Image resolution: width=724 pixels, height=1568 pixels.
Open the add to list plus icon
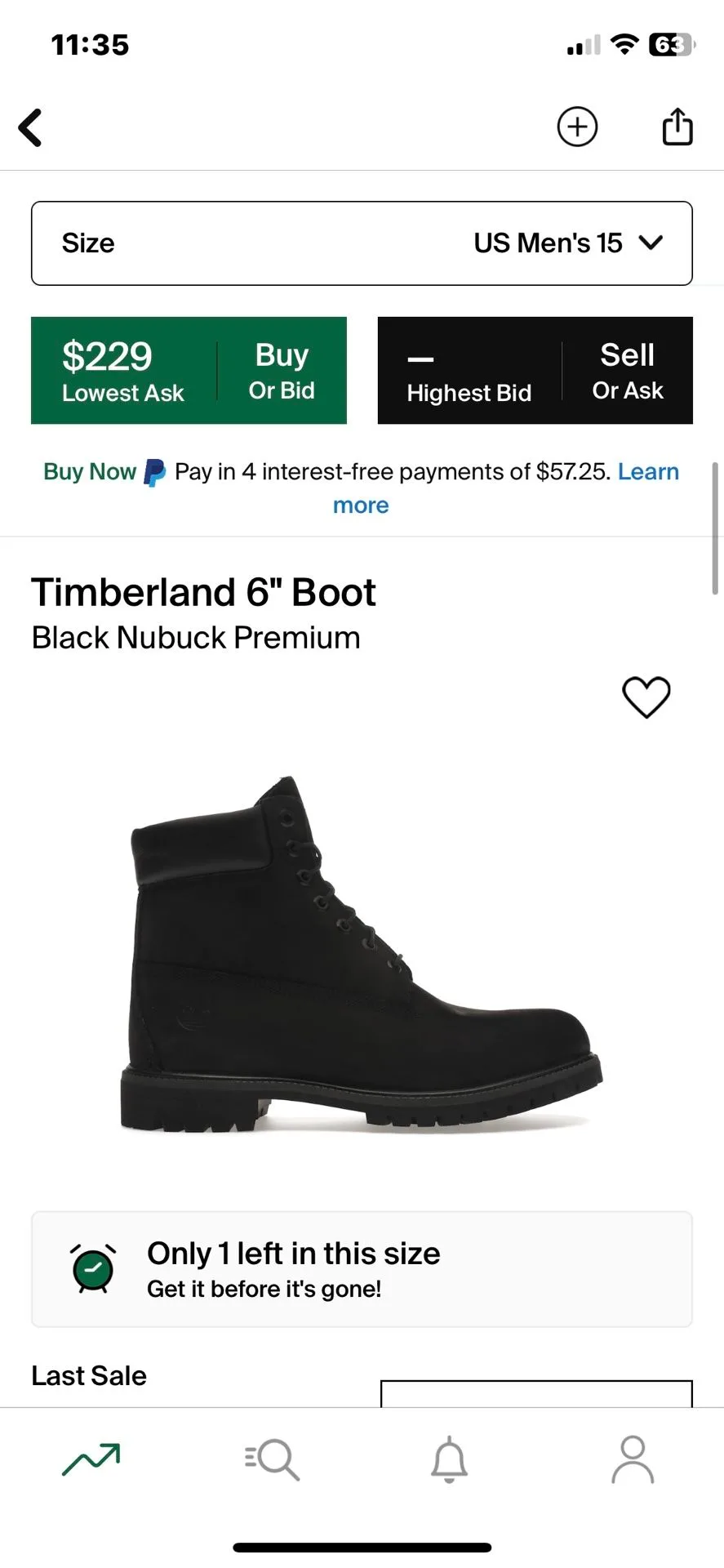577,127
